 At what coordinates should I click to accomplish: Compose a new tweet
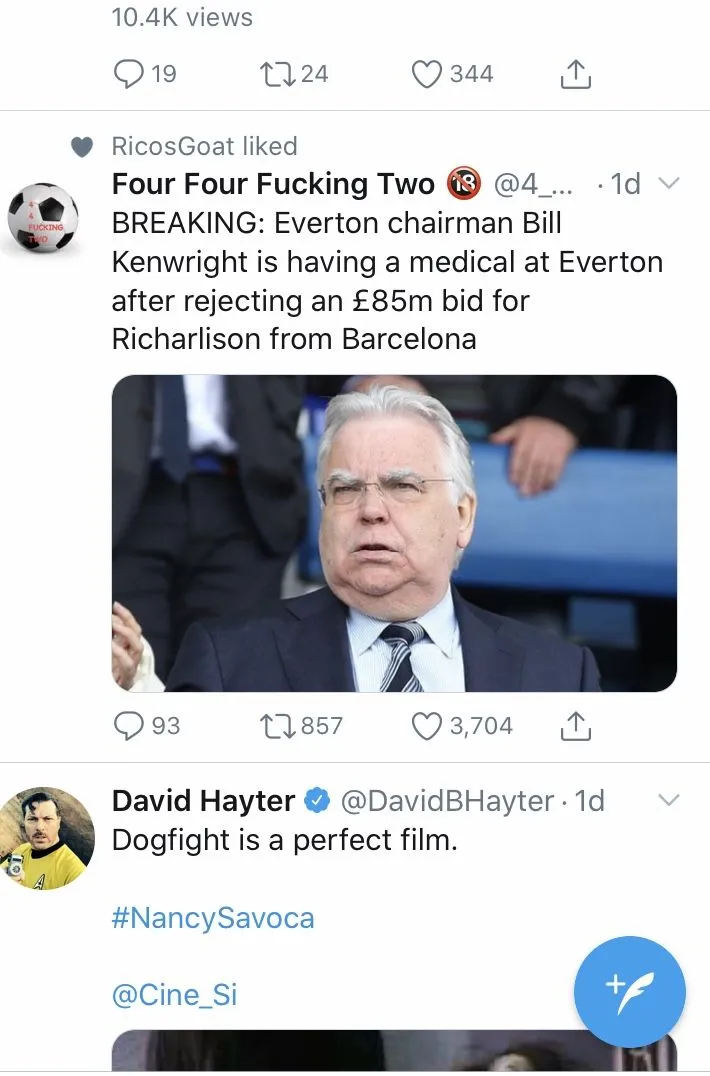629,992
